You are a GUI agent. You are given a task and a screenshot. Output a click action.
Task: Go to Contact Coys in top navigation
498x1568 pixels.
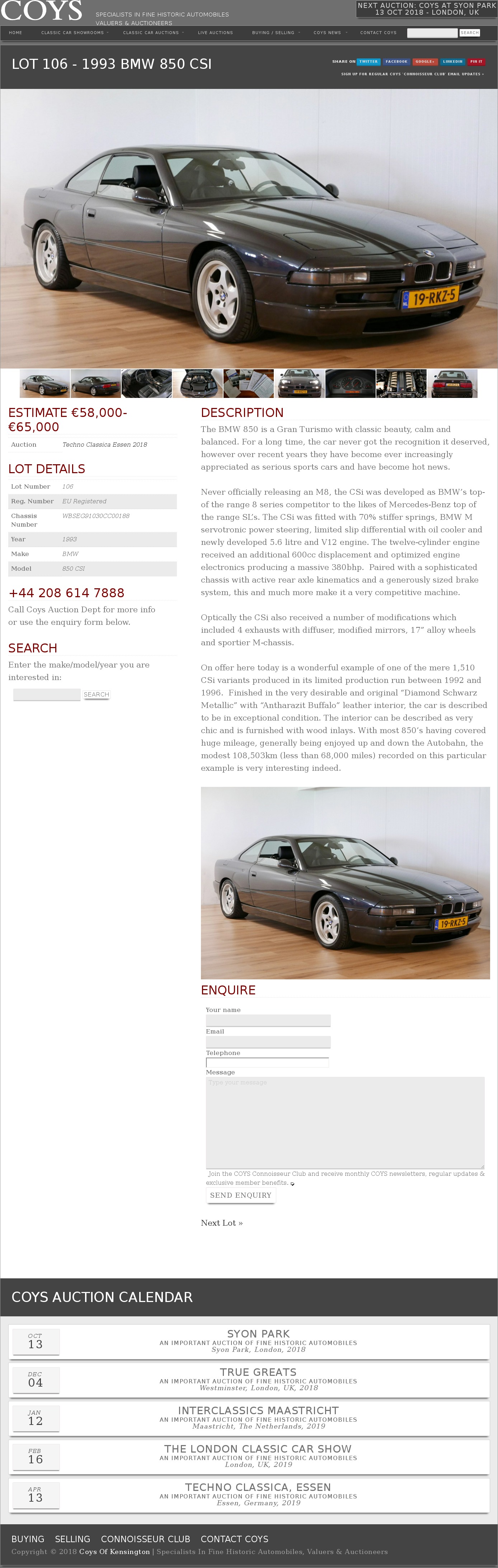(x=378, y=33)
